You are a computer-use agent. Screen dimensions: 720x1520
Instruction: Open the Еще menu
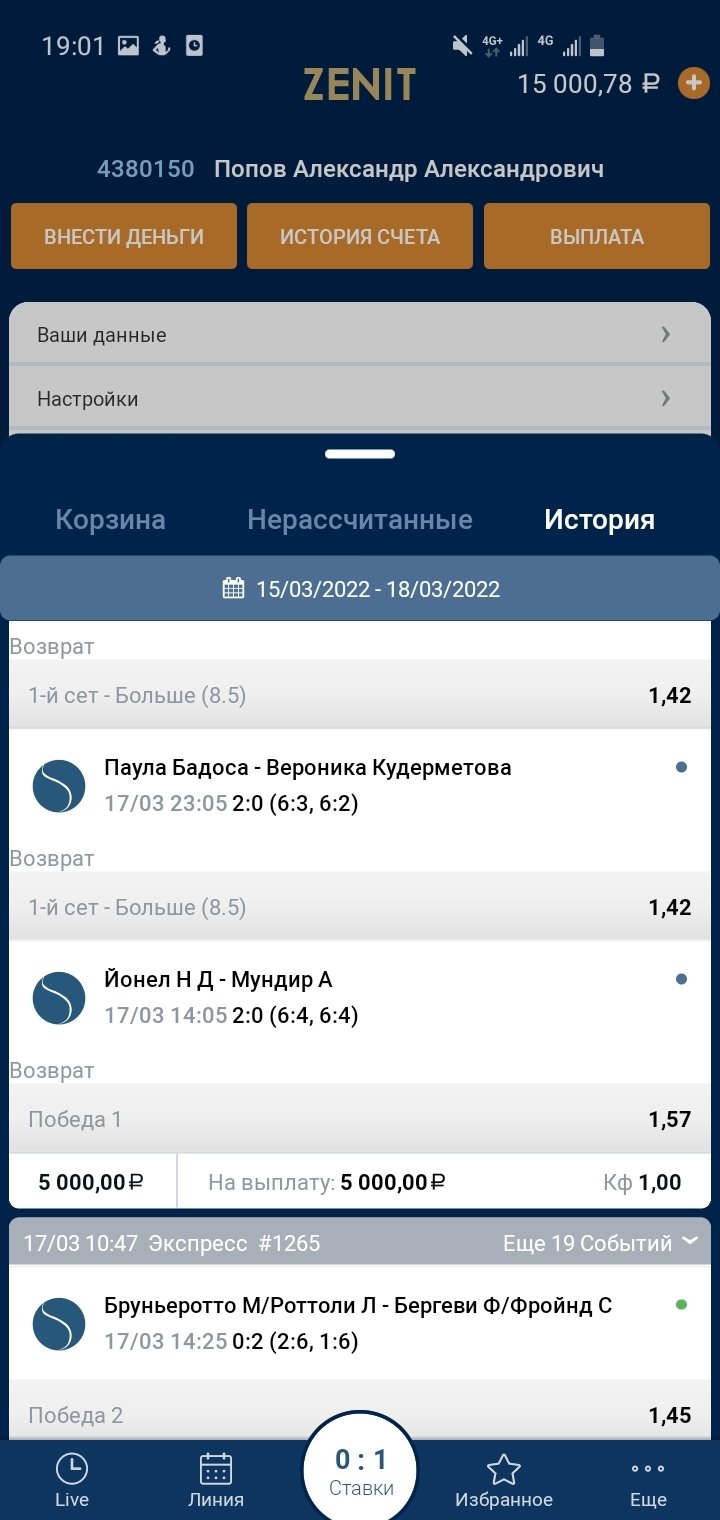tap(648, 1480)
